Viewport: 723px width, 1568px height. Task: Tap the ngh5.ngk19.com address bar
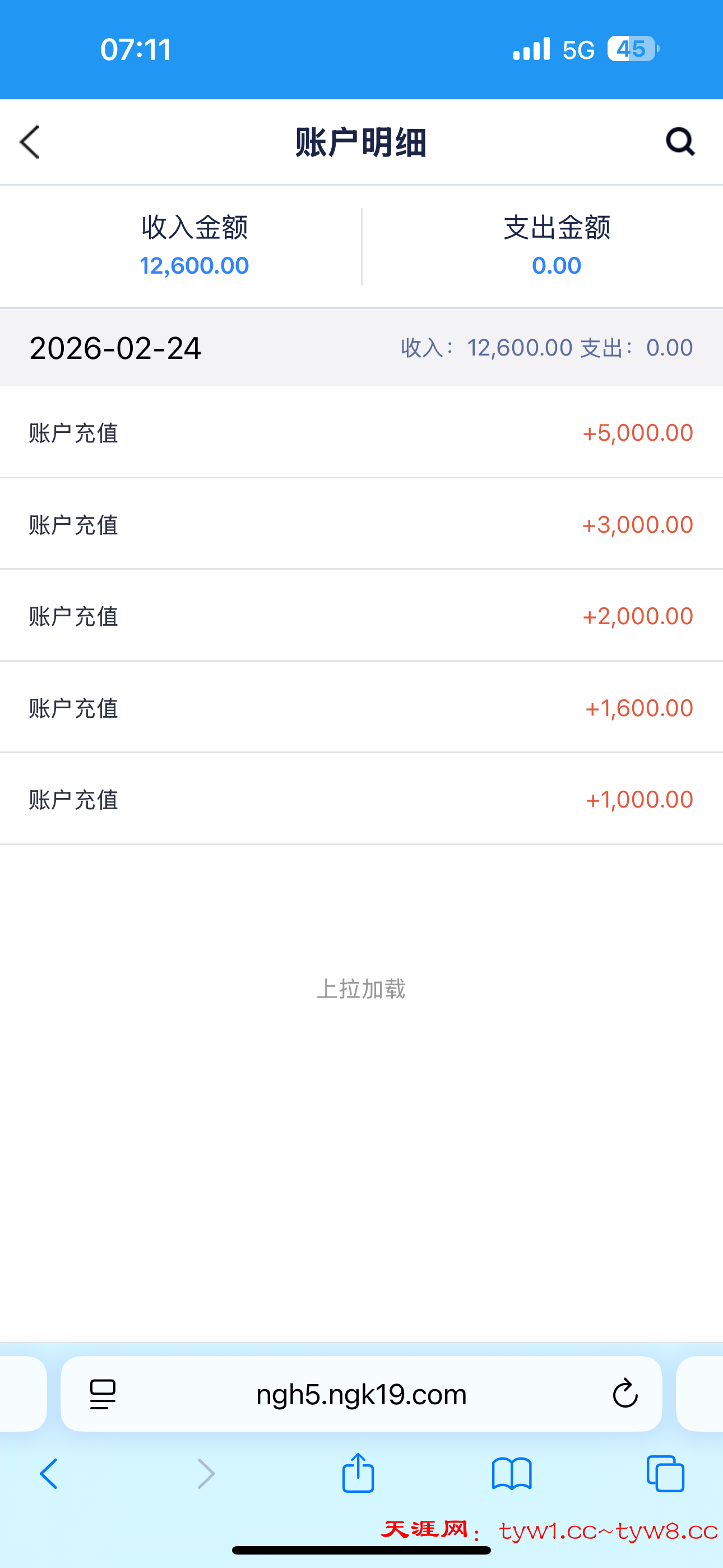pyautogui.click(x=361, y=1395)
